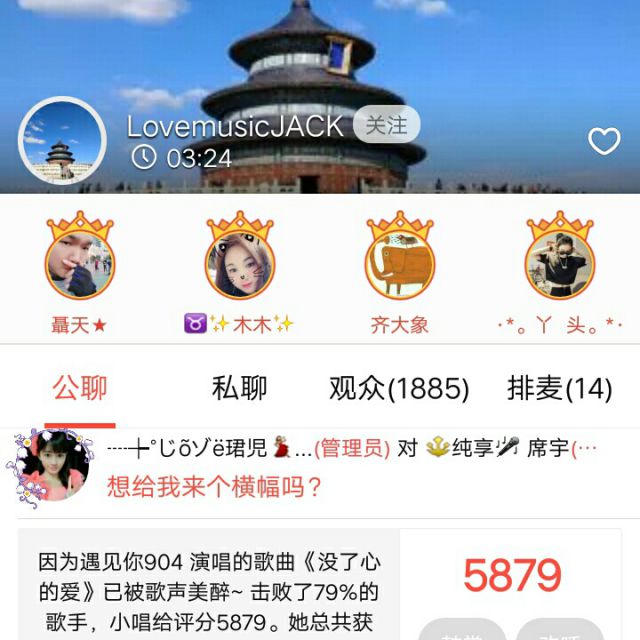Image resolution: width=640 pixels, height=640 pixels.
Task: Tap the 关注 follow button
Action: click(x=386, y=125)
